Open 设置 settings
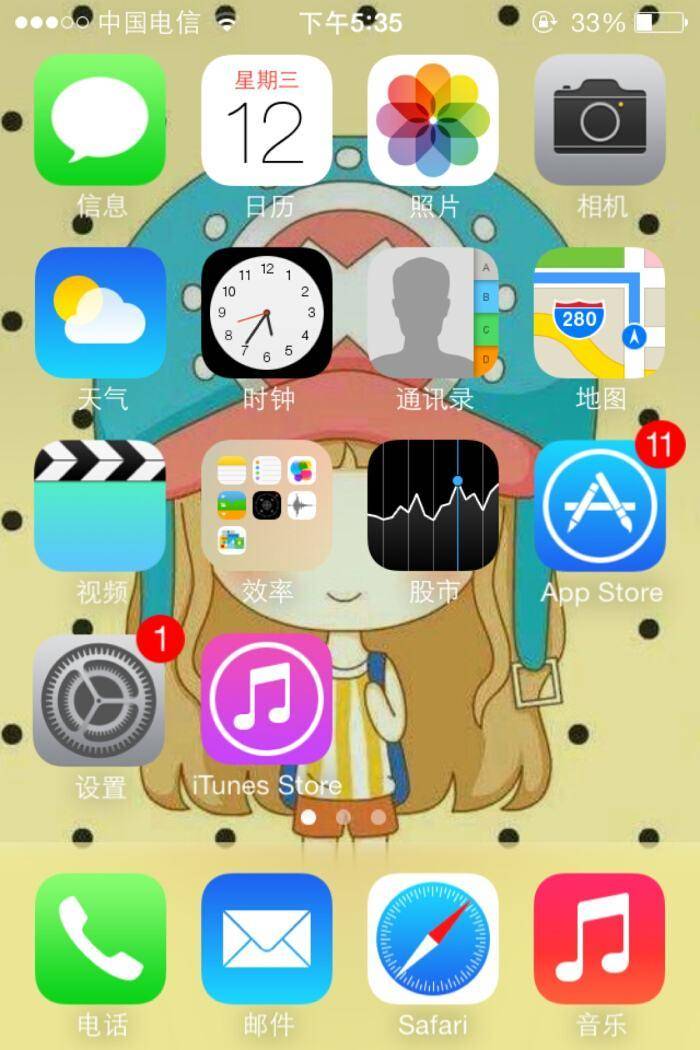The height and width of the screenshot is (1050, 700). pos(100,699)
